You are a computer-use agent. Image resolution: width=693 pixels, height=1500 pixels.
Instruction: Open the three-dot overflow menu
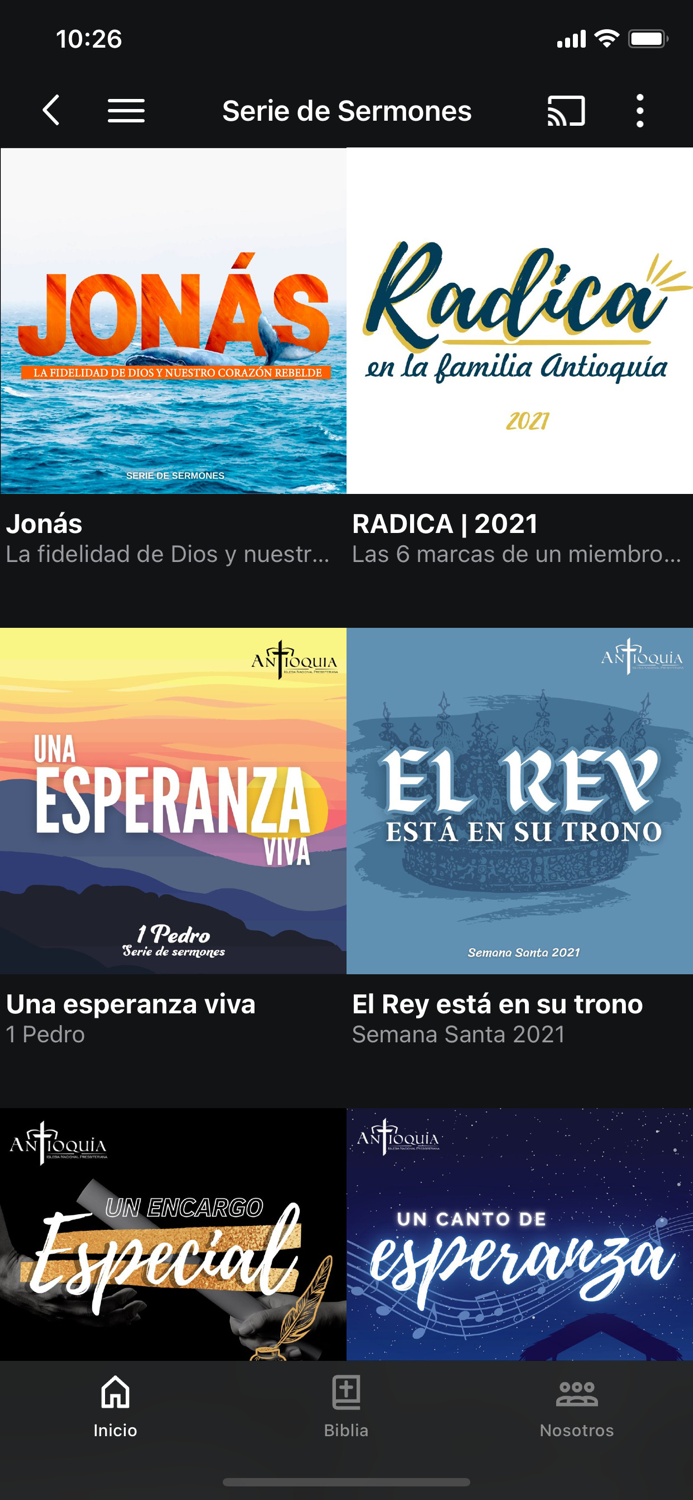640,110
